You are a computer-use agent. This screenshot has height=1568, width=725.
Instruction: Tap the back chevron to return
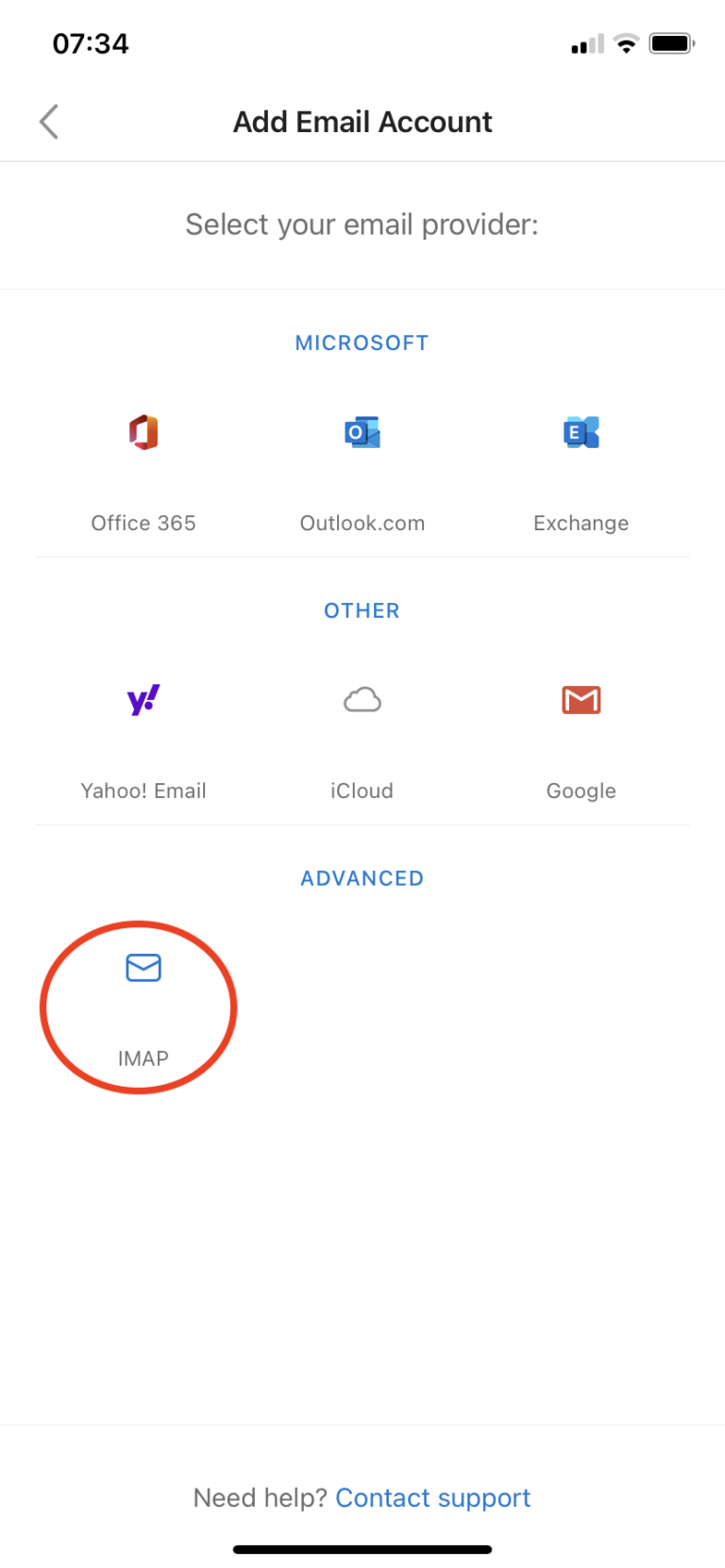click(48, 121)
